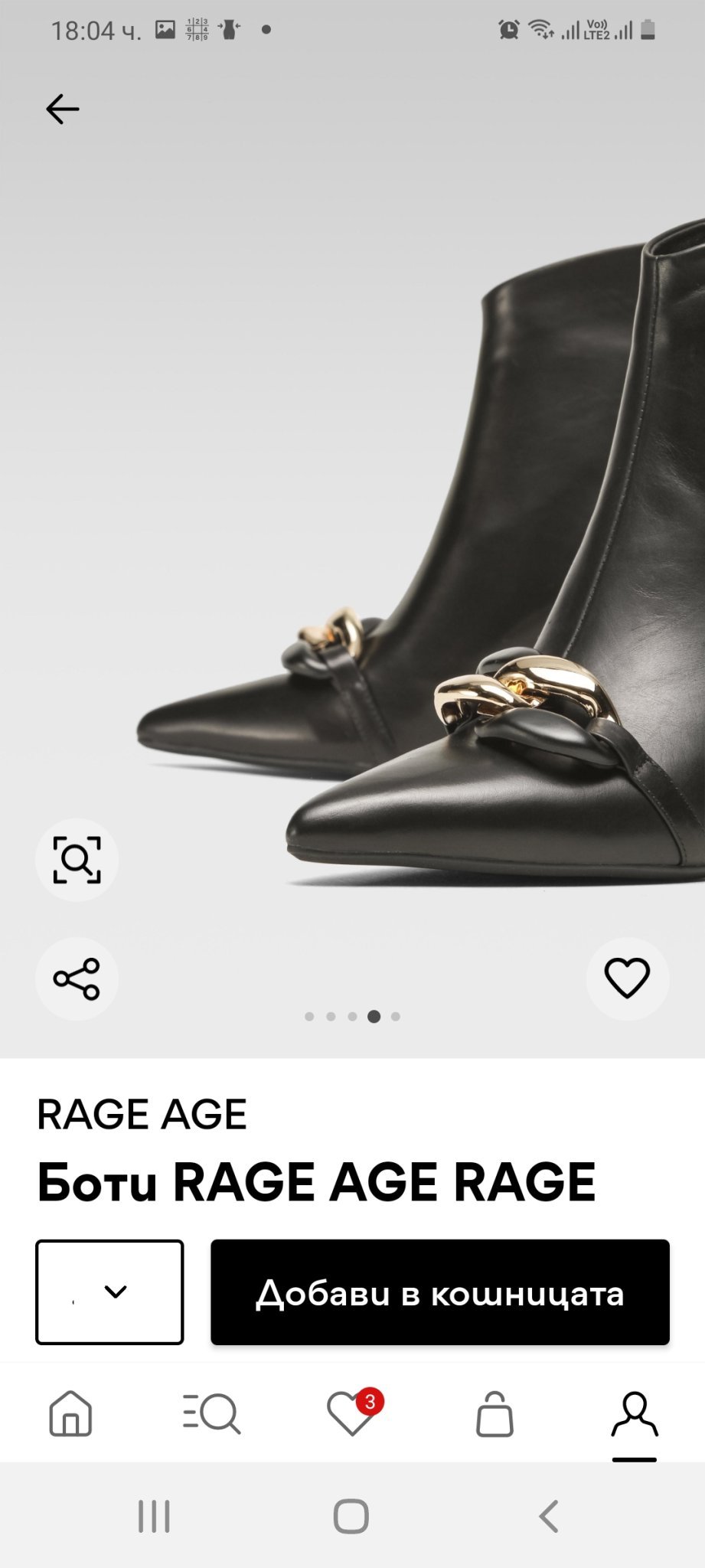Tap Добави в кошницата button
The image size is (705, 1568).
(440, 1292)
